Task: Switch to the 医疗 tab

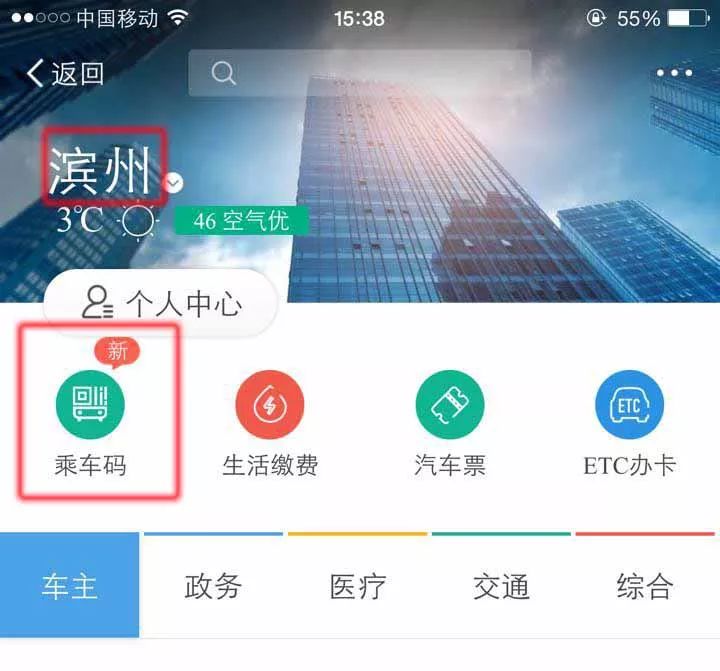Action: 358,586
